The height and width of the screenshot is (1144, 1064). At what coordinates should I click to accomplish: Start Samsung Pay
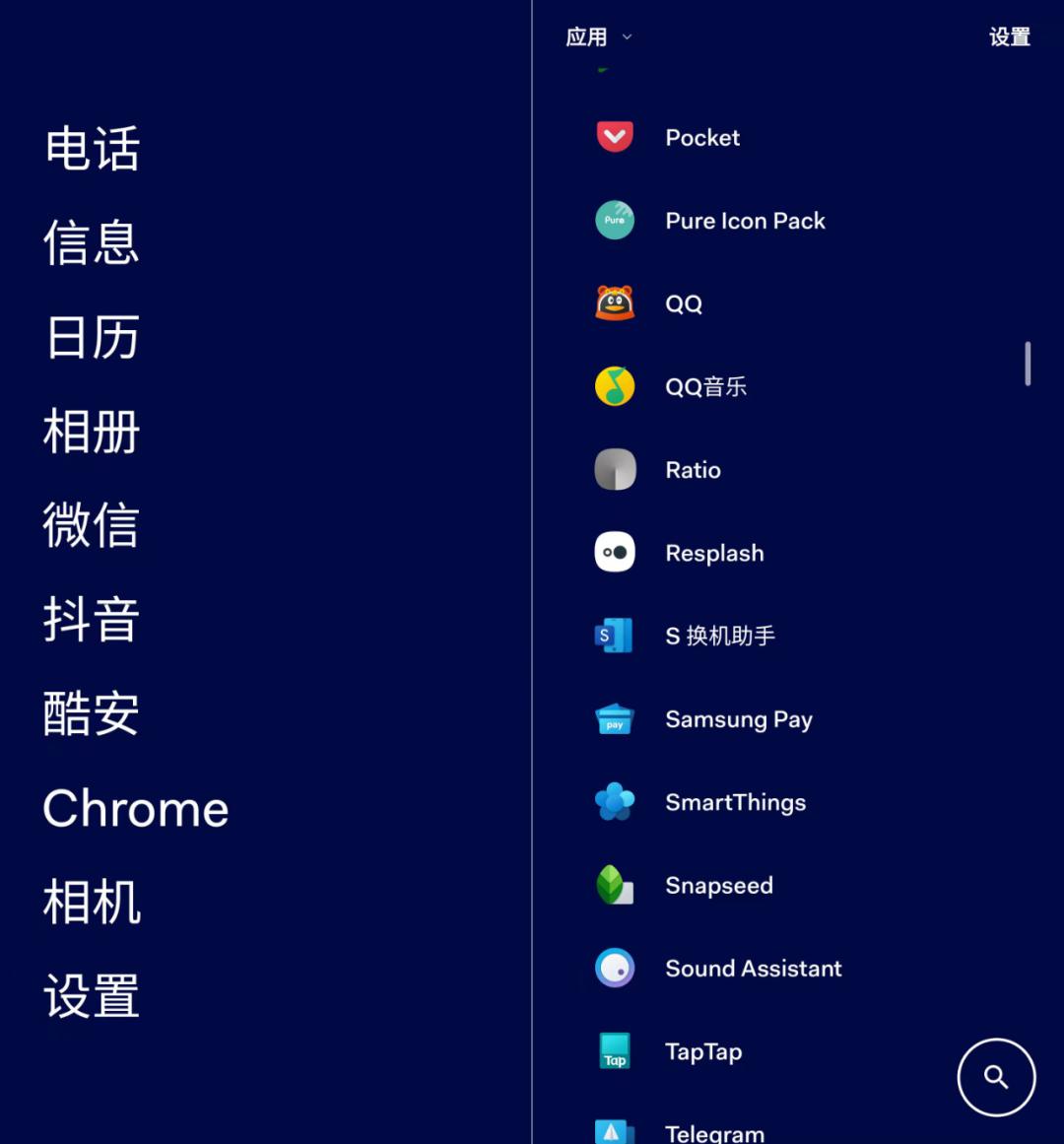click(x=738, y=719)
